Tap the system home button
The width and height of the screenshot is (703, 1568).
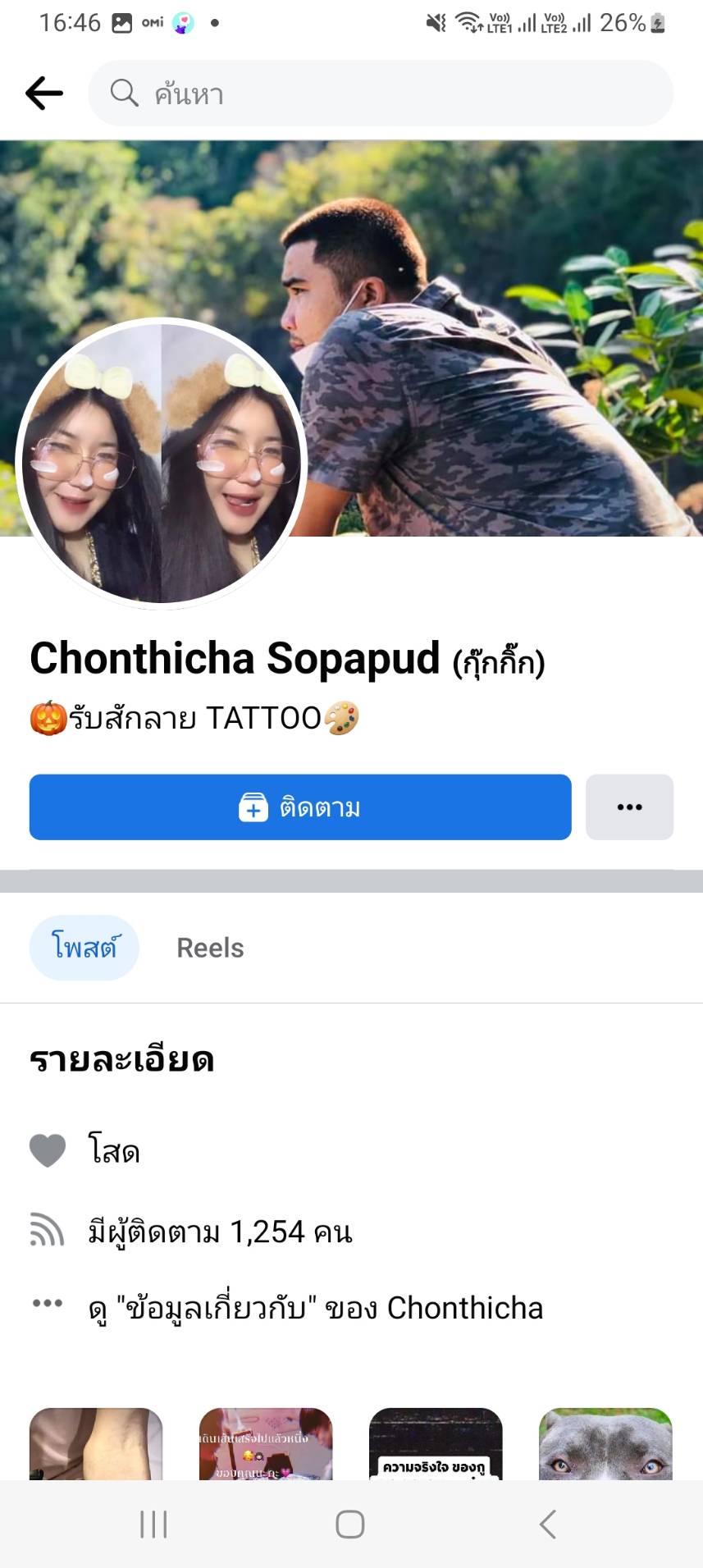point(350,1525)
